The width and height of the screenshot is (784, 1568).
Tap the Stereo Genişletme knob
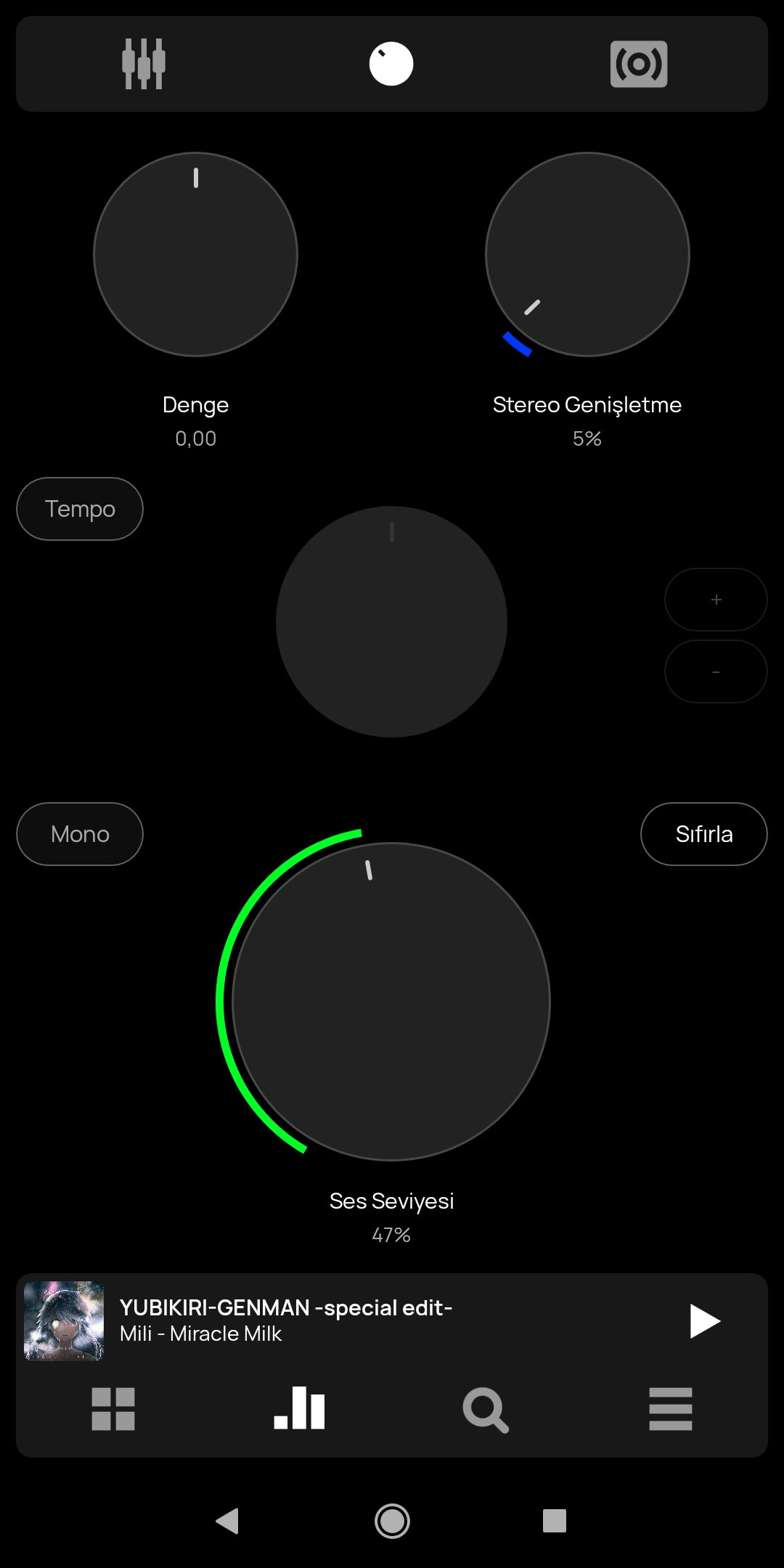(587, 254)
